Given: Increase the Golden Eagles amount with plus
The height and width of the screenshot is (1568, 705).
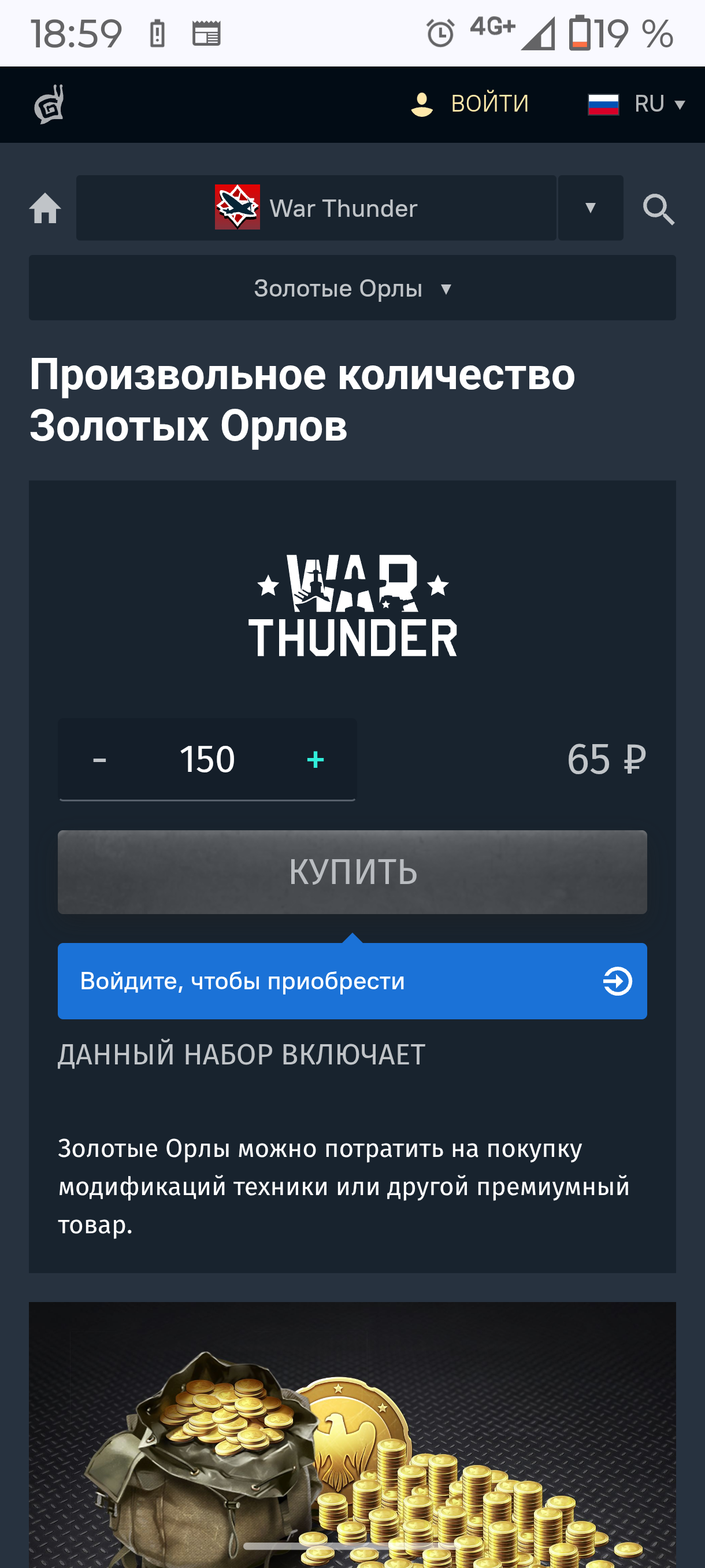Looking at the screenshot, I should (x=315, y=760).
